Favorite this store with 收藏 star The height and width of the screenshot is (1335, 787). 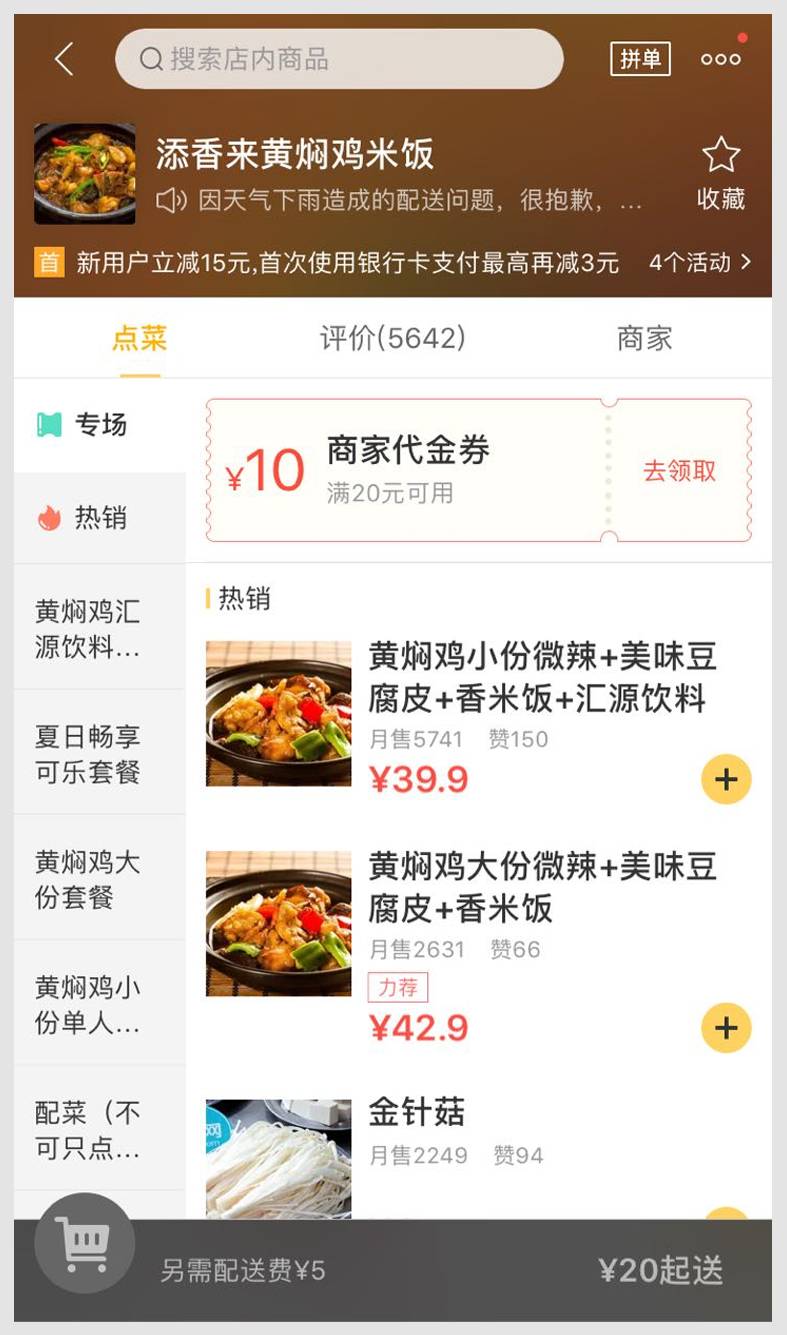click(720, 173)
